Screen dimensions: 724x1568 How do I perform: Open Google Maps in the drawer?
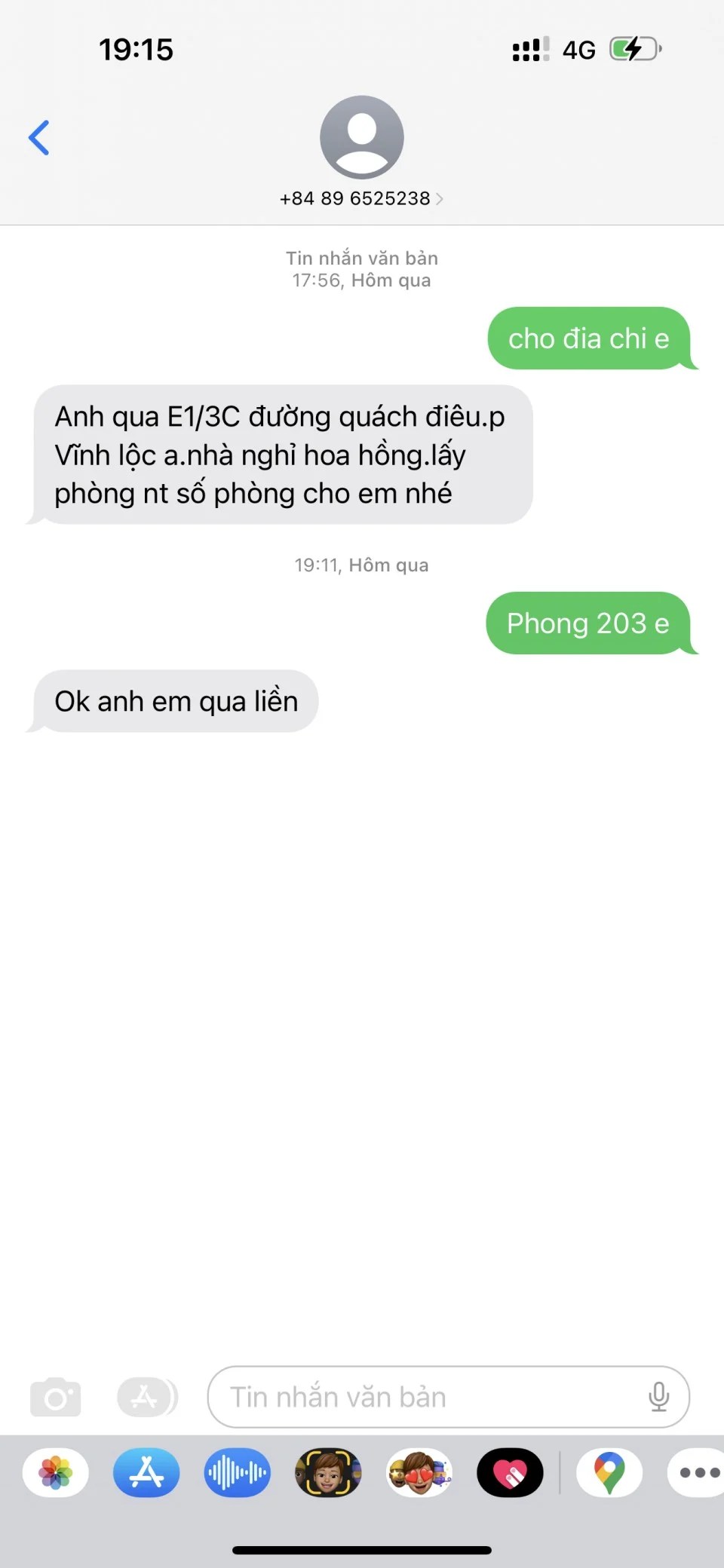(x=609, y=1472)
